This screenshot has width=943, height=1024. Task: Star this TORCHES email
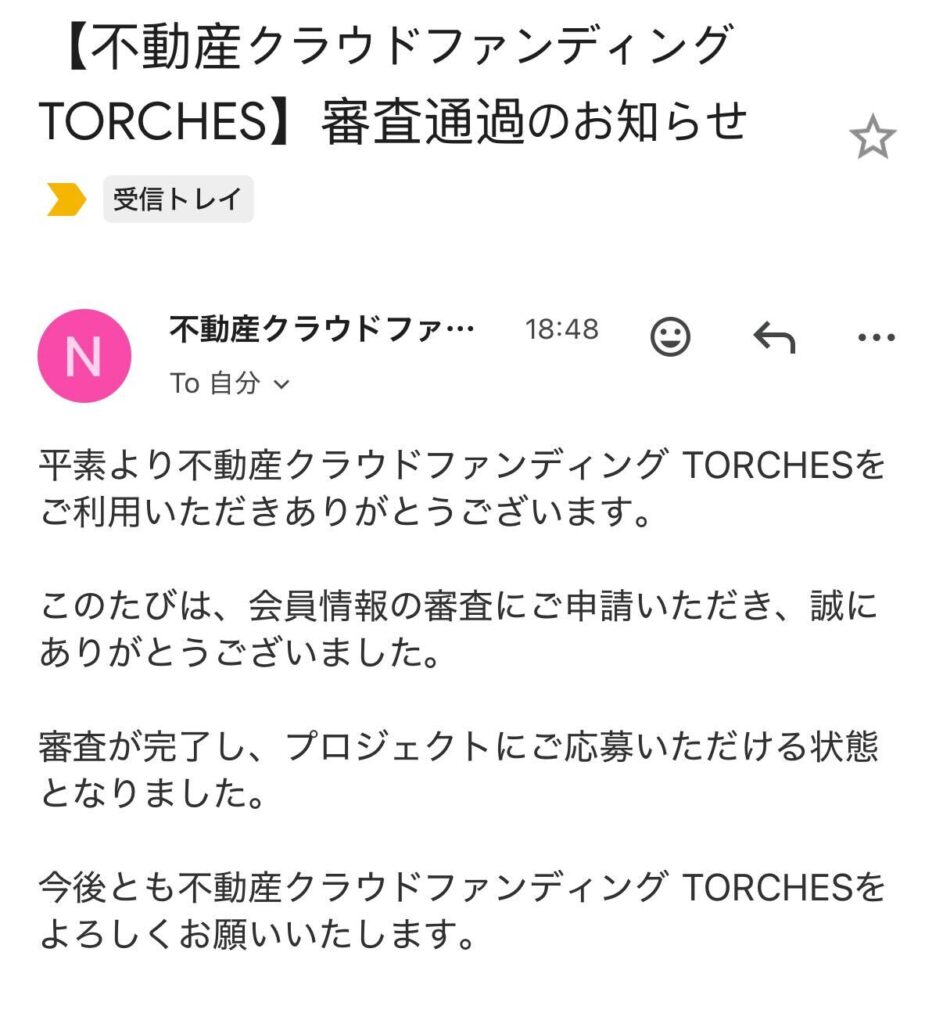(x=872, y=138)
